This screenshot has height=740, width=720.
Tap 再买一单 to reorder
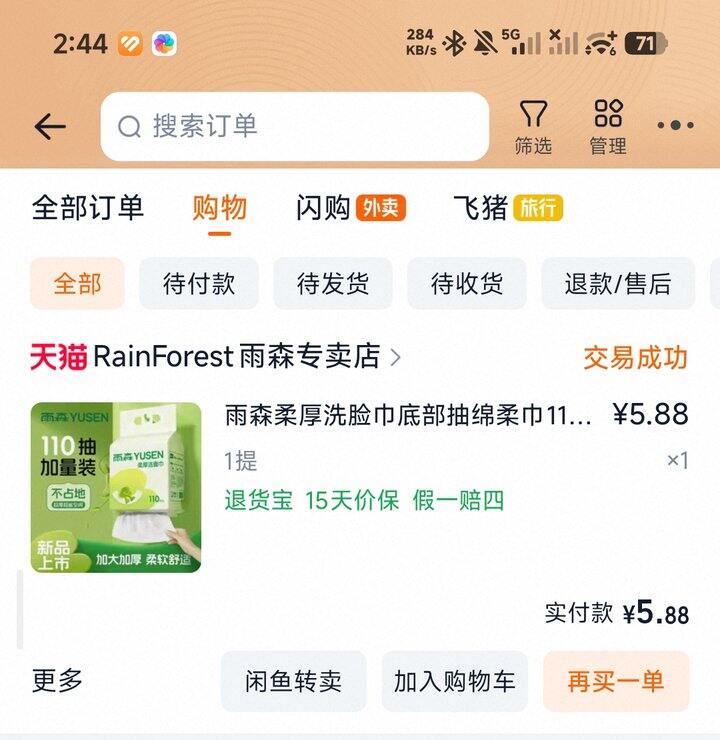(616, 682)
